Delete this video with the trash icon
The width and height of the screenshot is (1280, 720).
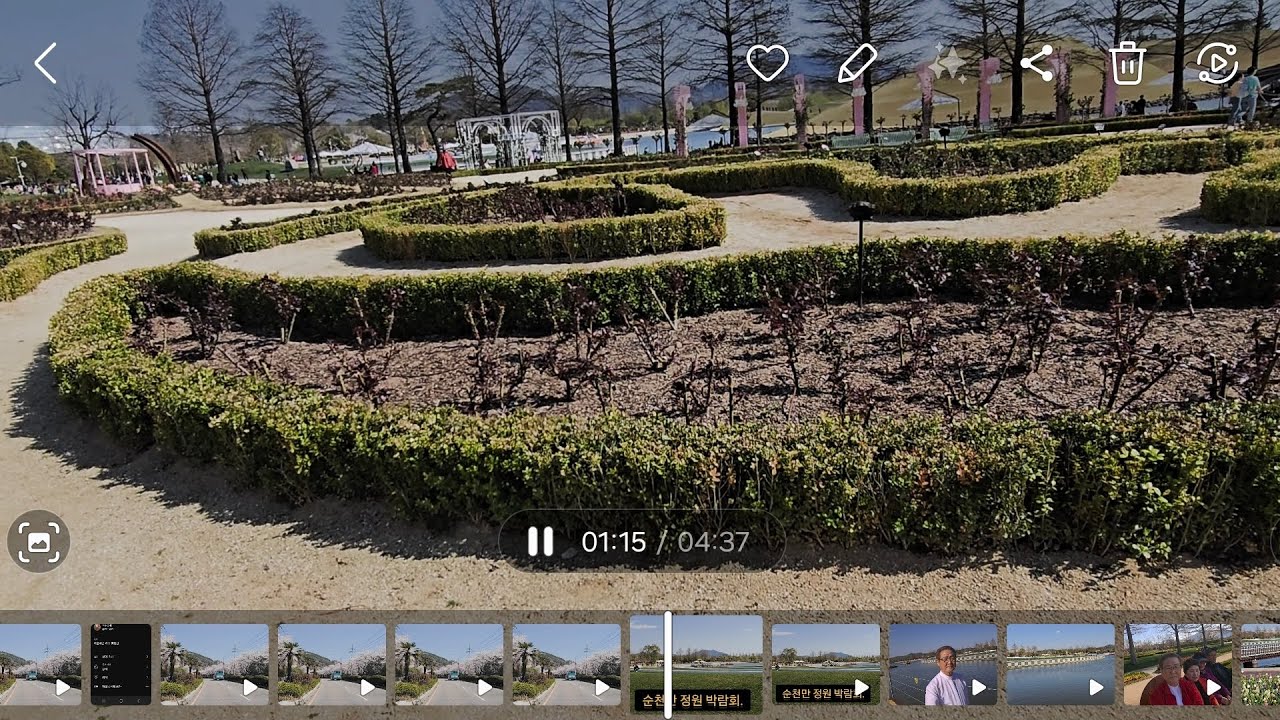pos(1127,63)
